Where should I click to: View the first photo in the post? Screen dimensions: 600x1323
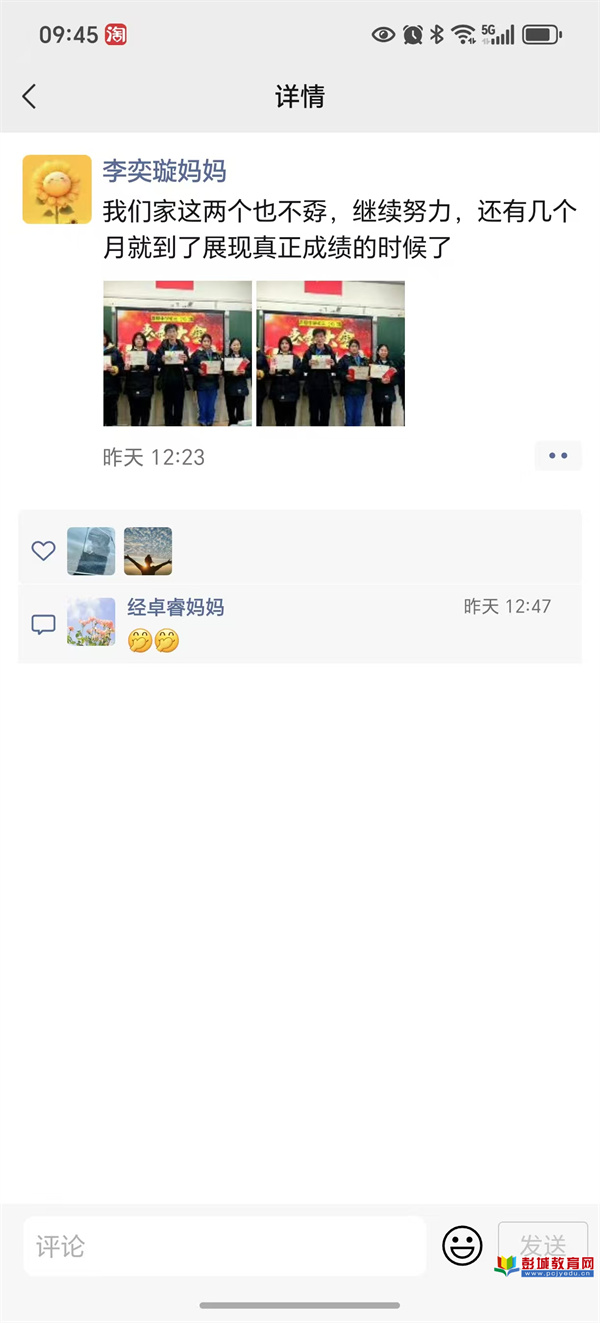pos(178,353)
